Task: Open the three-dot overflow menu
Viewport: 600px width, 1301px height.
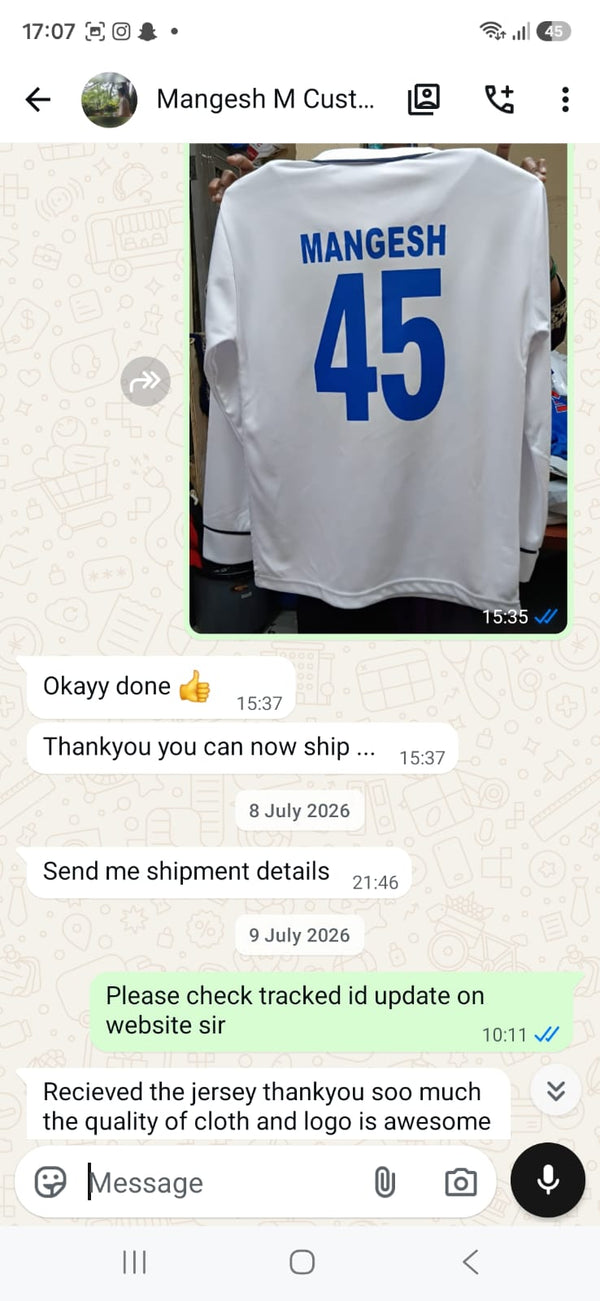Action: [x=565, y=99]
